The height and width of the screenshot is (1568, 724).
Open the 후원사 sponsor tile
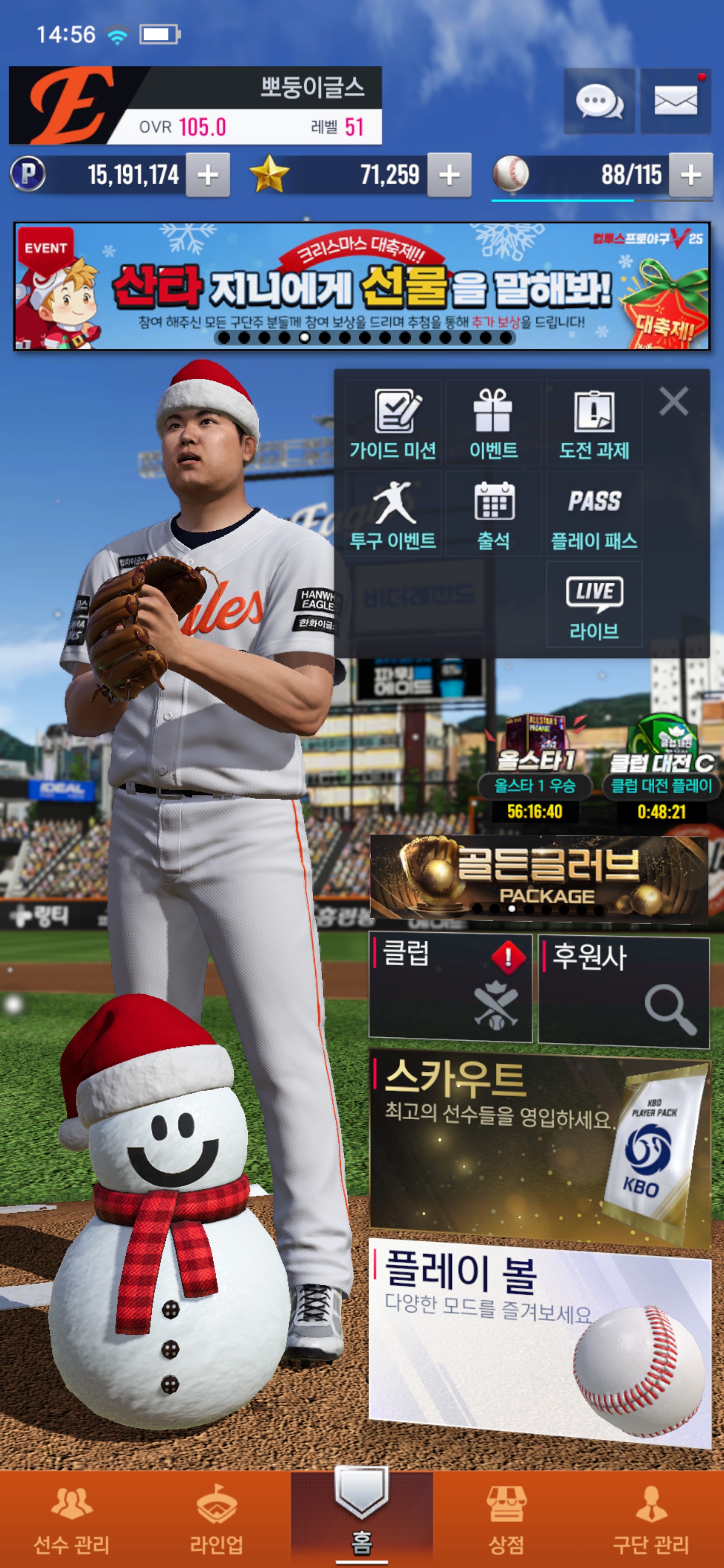[623, 991]
